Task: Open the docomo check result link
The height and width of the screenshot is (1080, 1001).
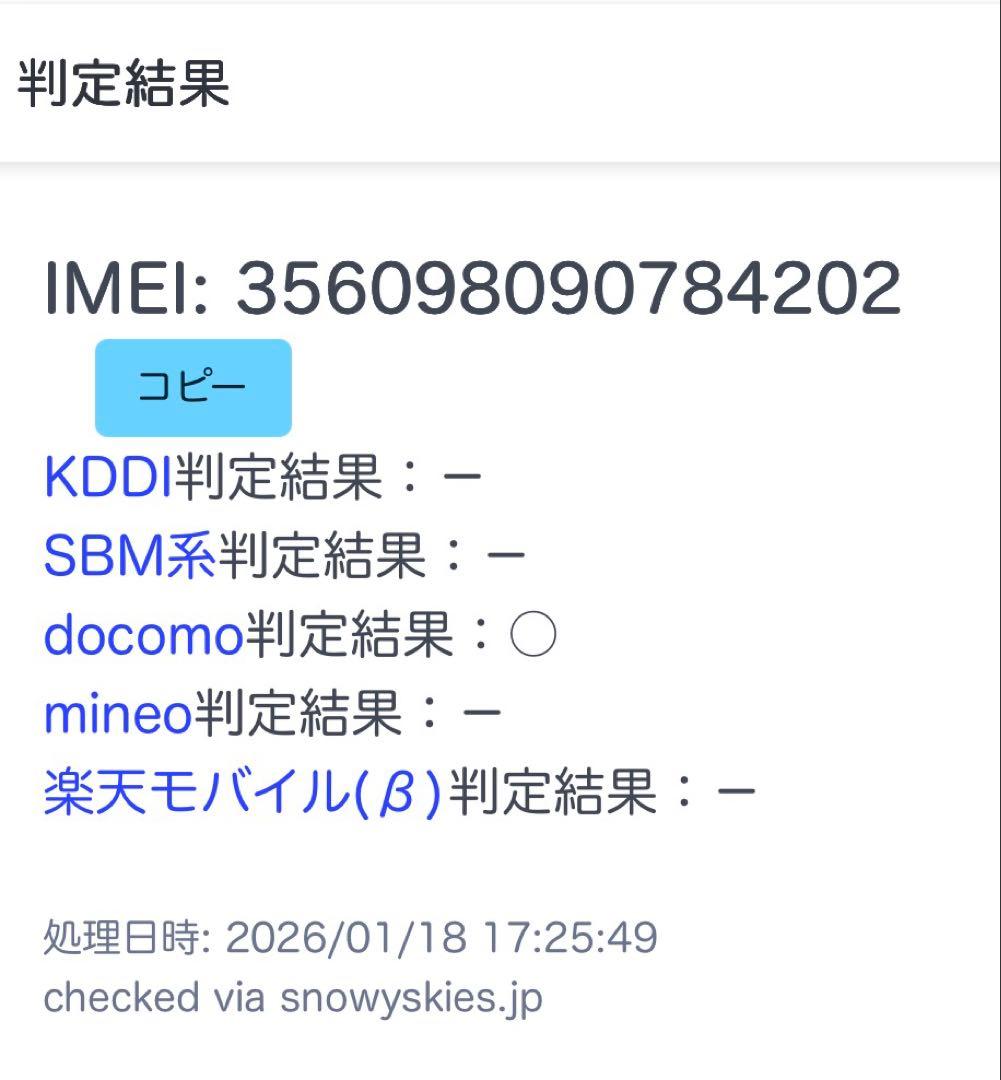Action: (140, 633)
